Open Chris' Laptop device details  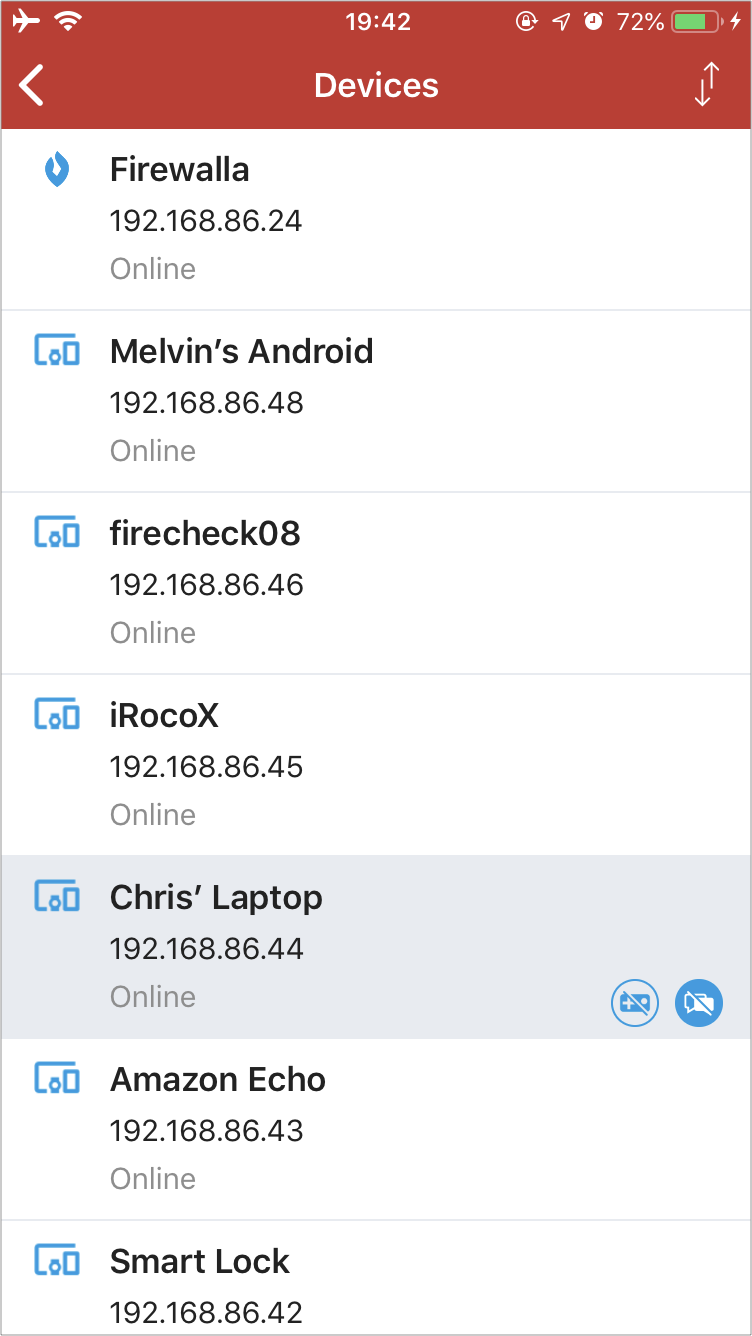tap(376, 947)
